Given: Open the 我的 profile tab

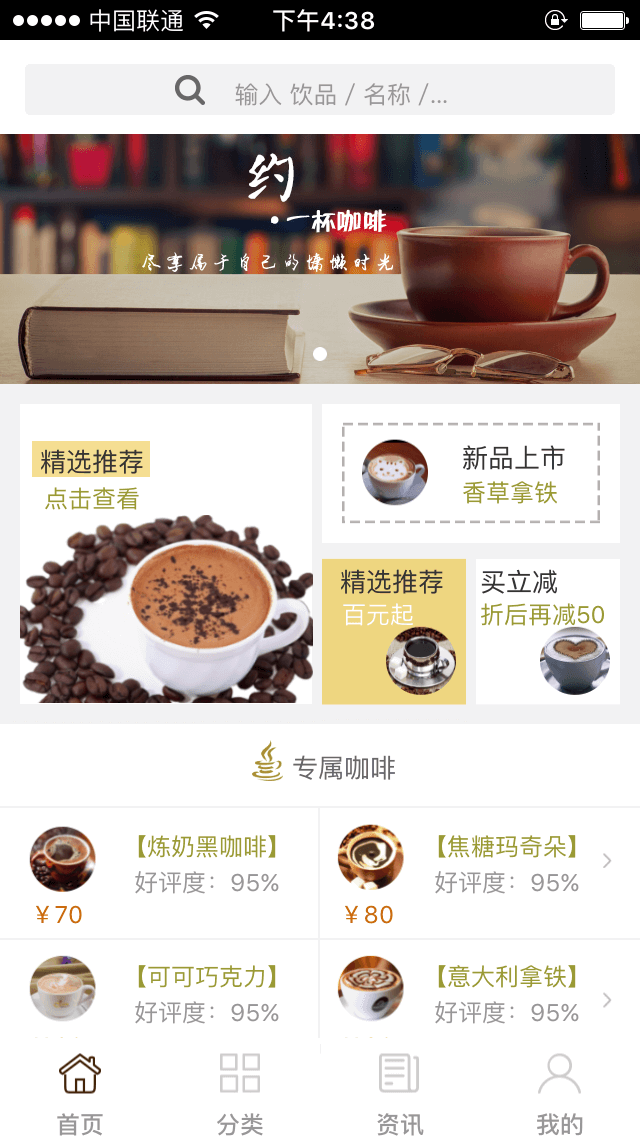Looking at the screenshot, I should tap(559, 1094).
